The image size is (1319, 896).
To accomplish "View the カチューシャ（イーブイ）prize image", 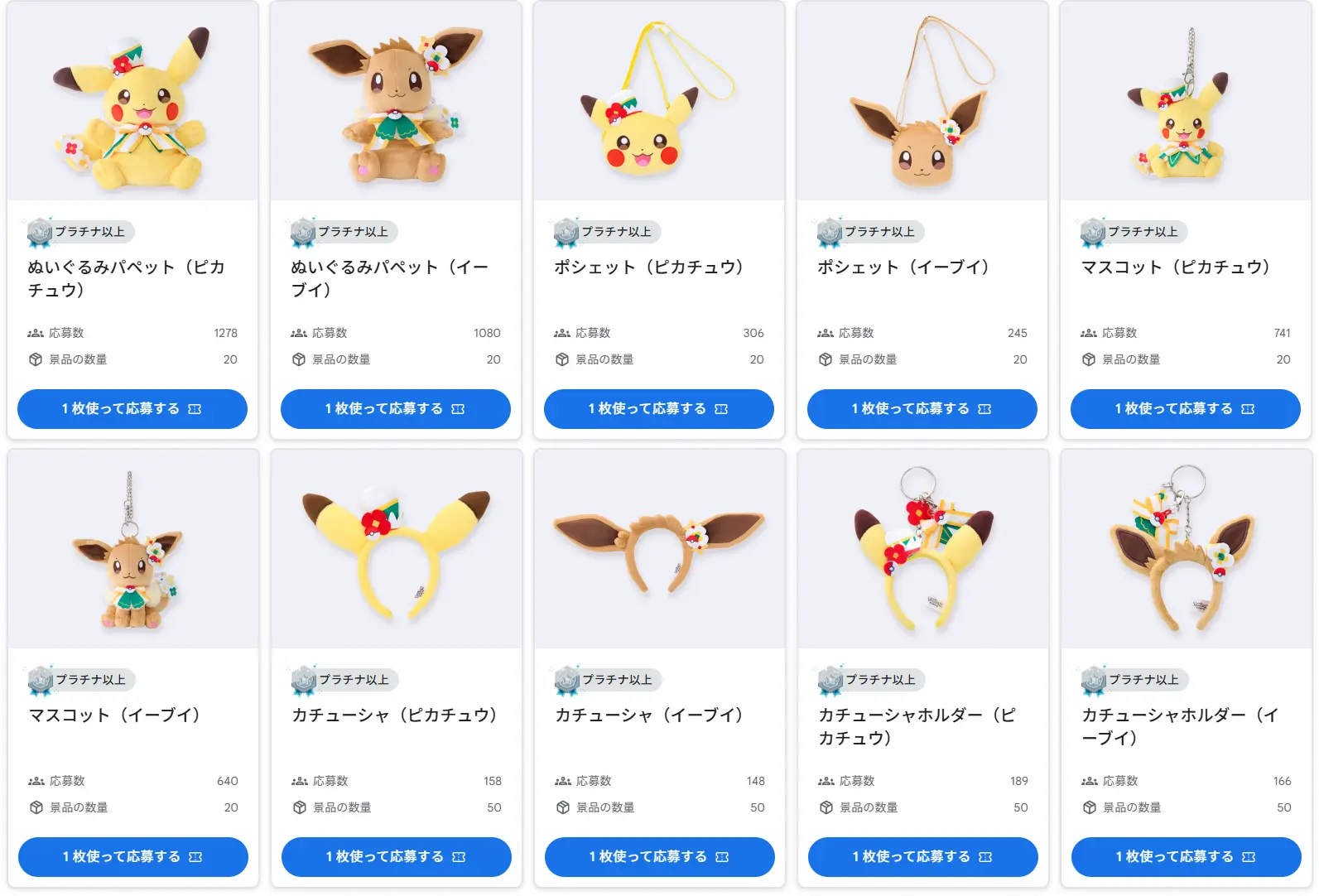I will pos(660,551).
